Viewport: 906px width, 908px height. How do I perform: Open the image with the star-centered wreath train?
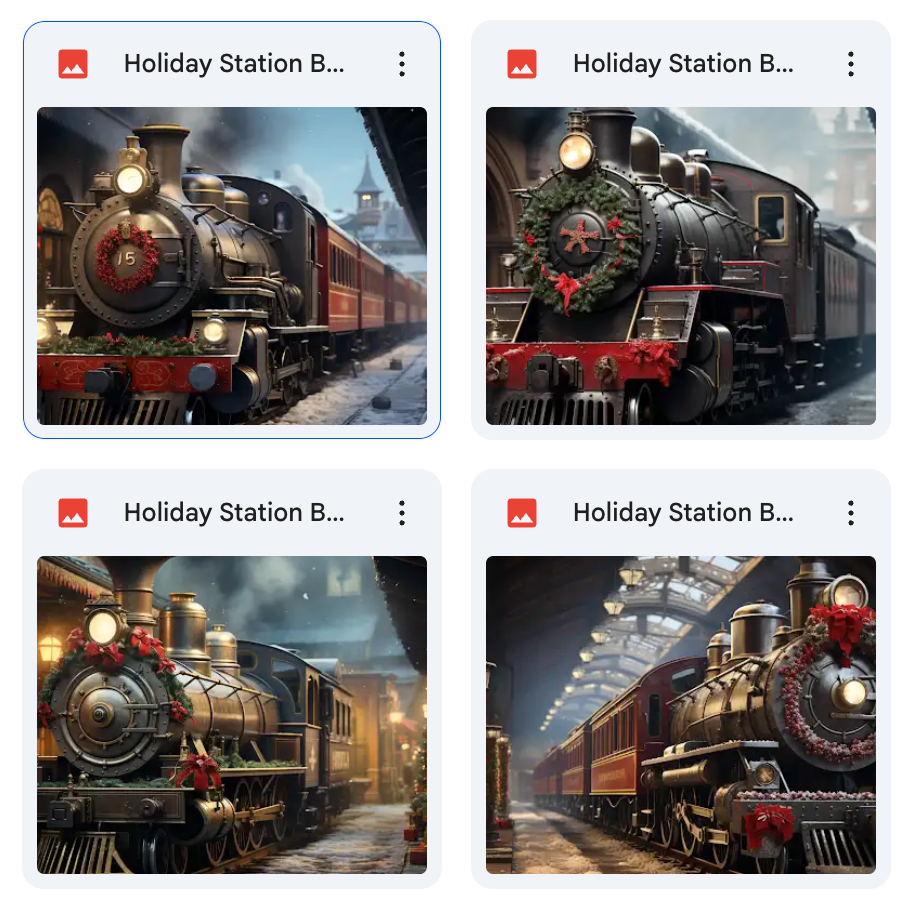[x=681, y=266]
